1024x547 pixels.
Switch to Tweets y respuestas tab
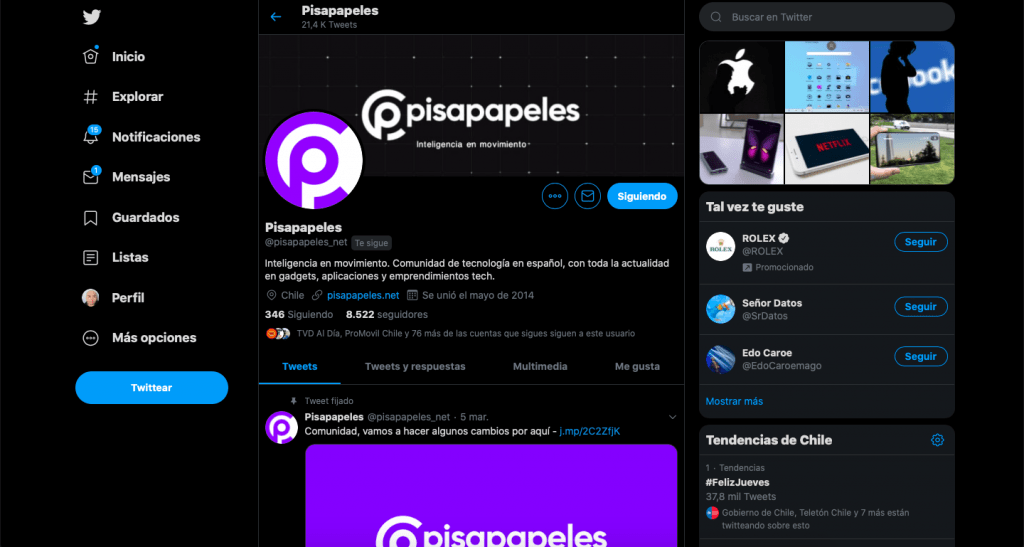[415, 367]
